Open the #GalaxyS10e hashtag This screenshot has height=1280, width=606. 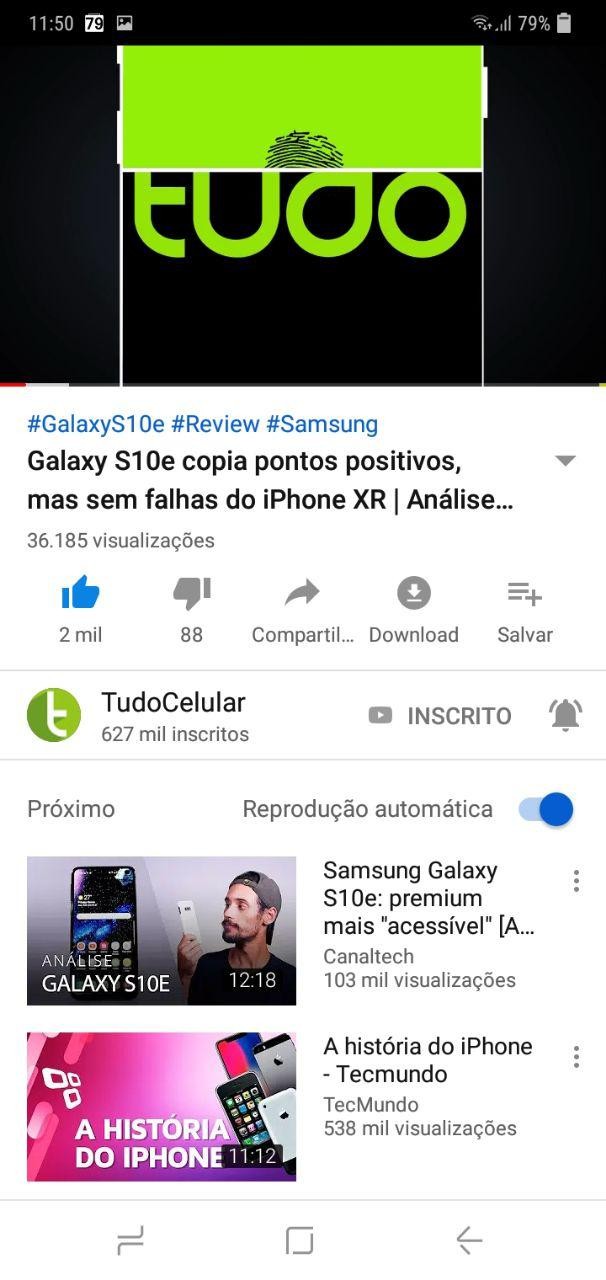[x=96, y=424]
